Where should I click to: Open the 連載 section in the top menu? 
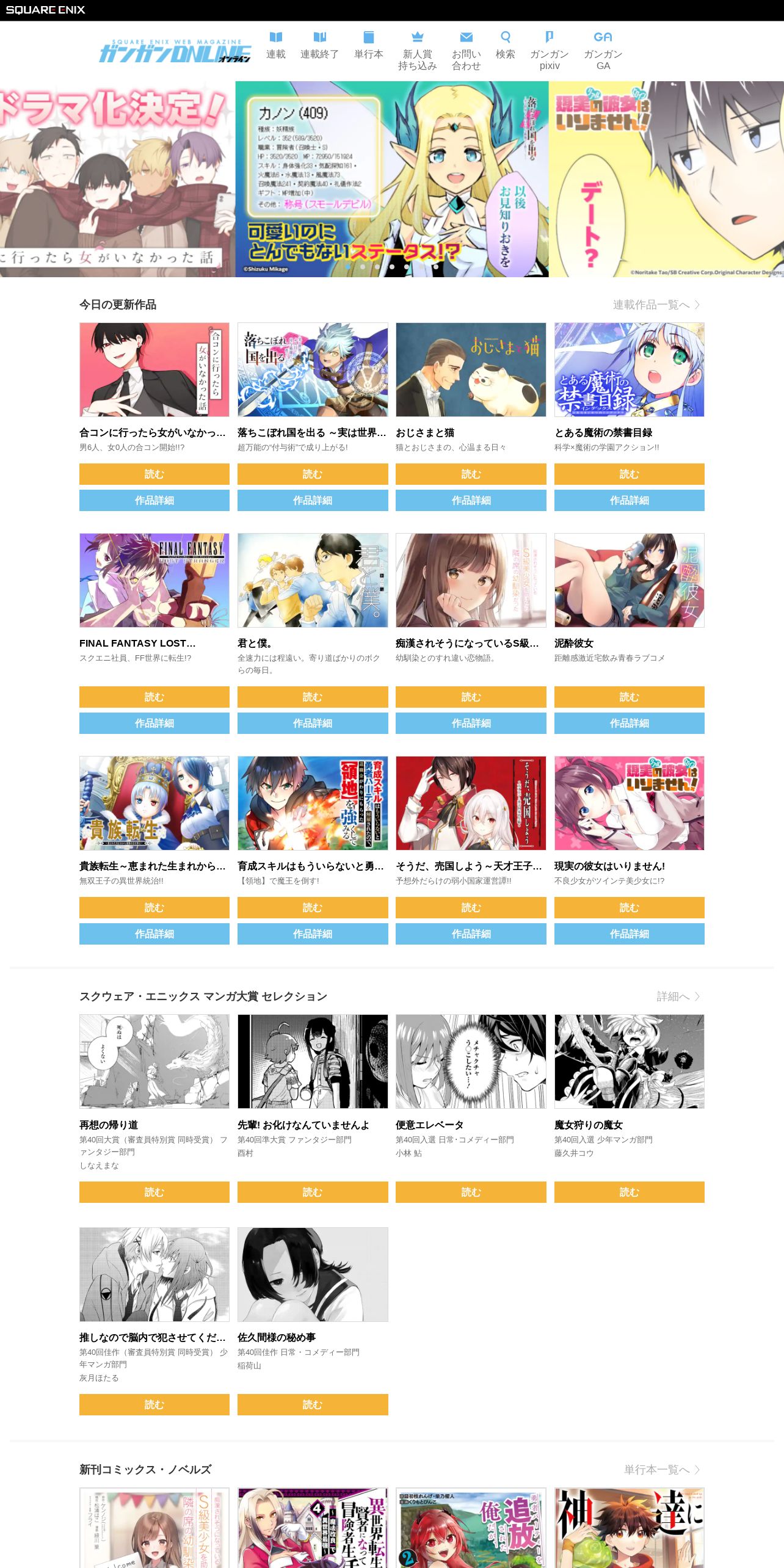point(276,46)
